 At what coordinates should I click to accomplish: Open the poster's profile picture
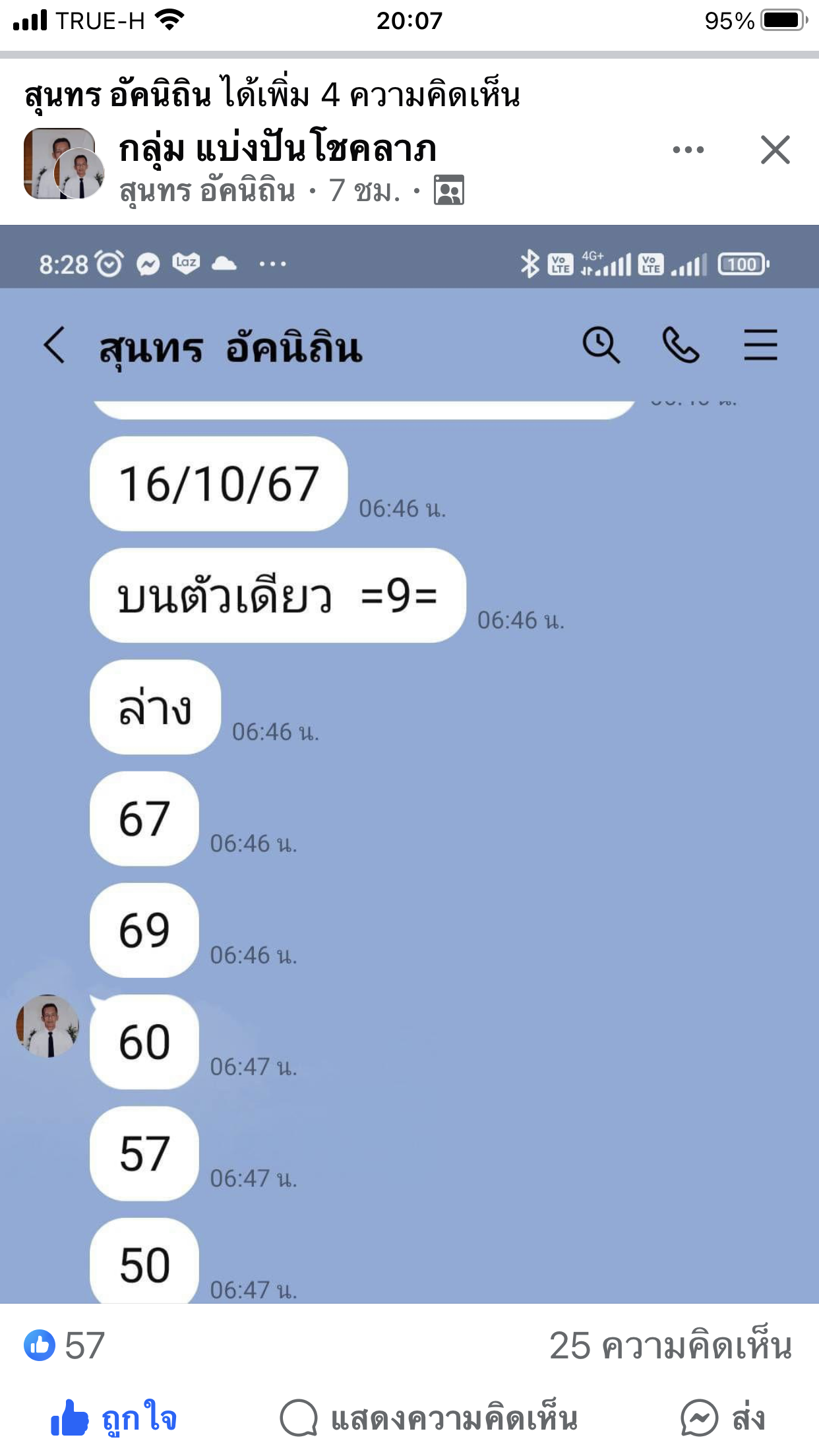[63, 164]
